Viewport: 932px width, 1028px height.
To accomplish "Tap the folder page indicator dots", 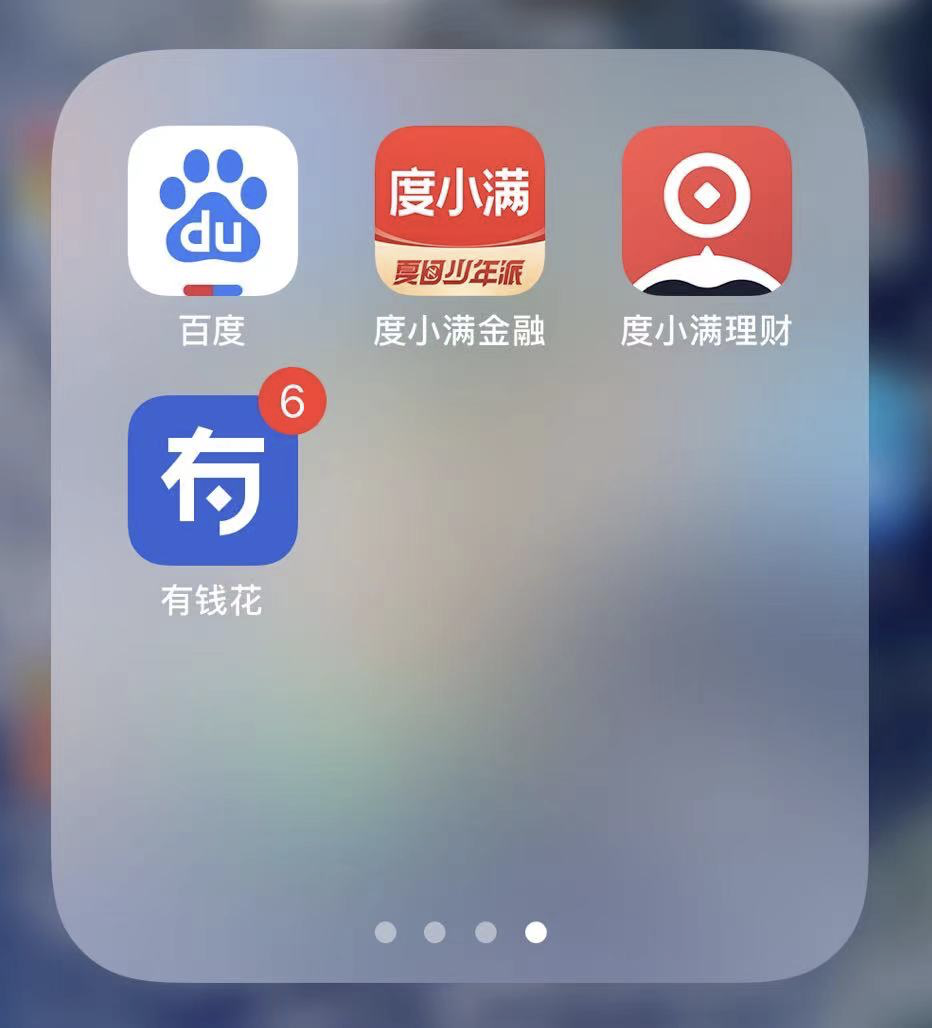I will [x=460, y=932].
